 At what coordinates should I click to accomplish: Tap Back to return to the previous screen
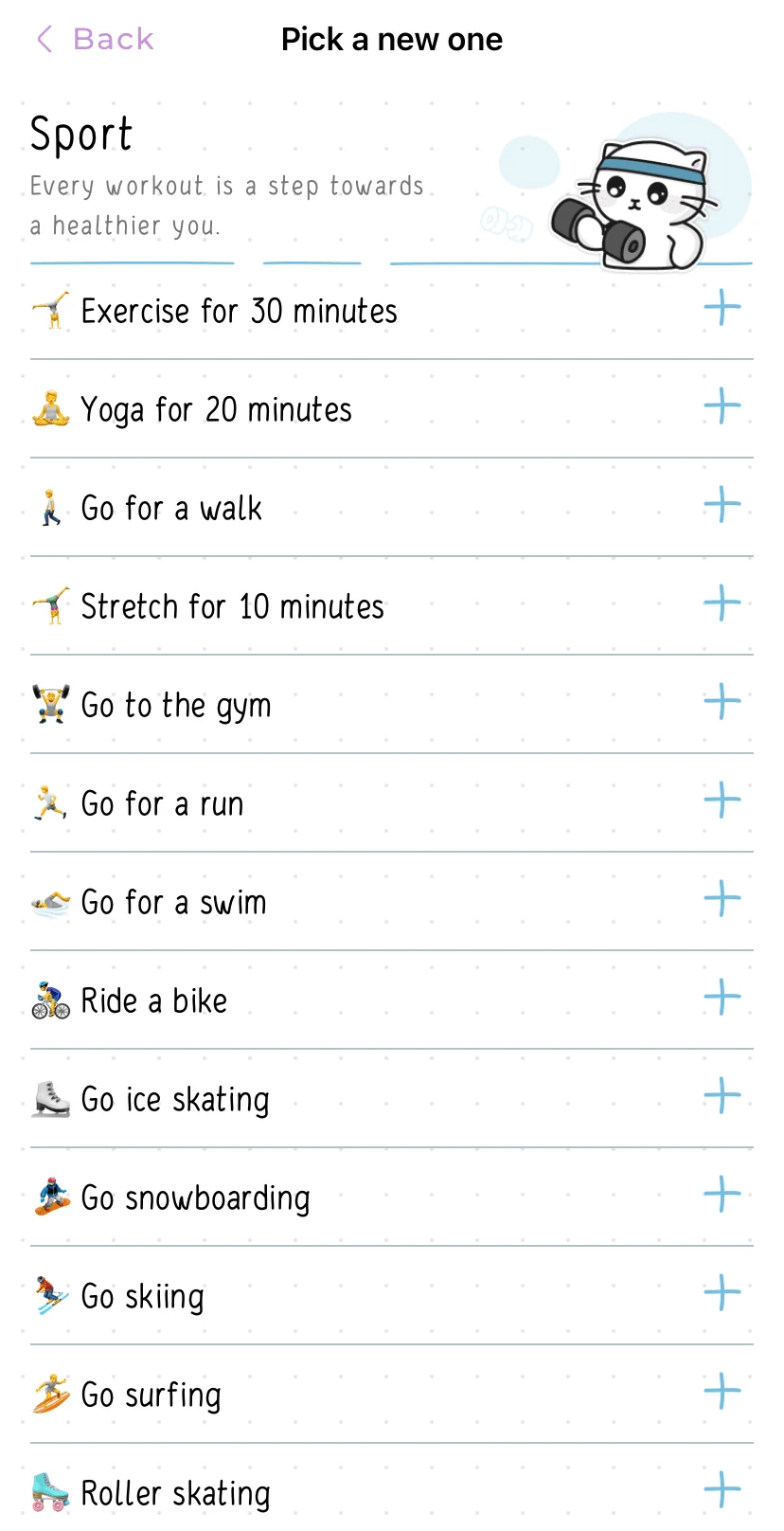coord(93,39)
